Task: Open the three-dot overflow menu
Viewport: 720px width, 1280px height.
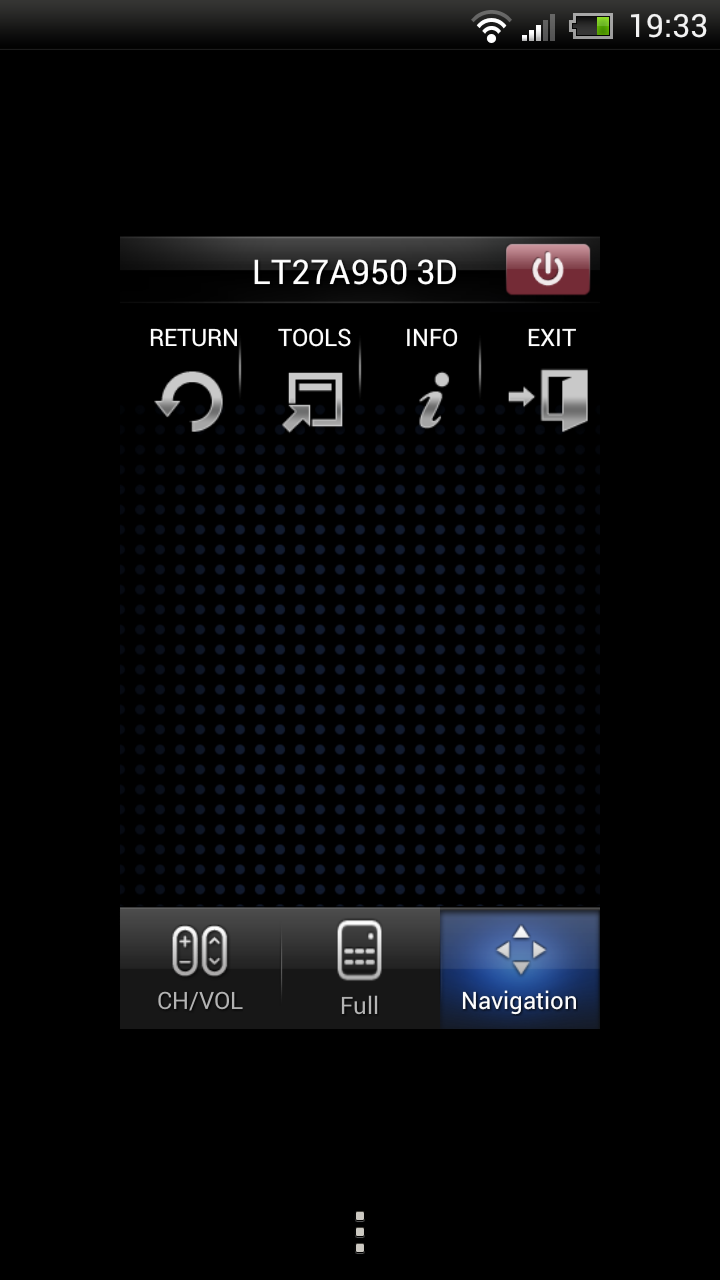Action: (360, 1232)
